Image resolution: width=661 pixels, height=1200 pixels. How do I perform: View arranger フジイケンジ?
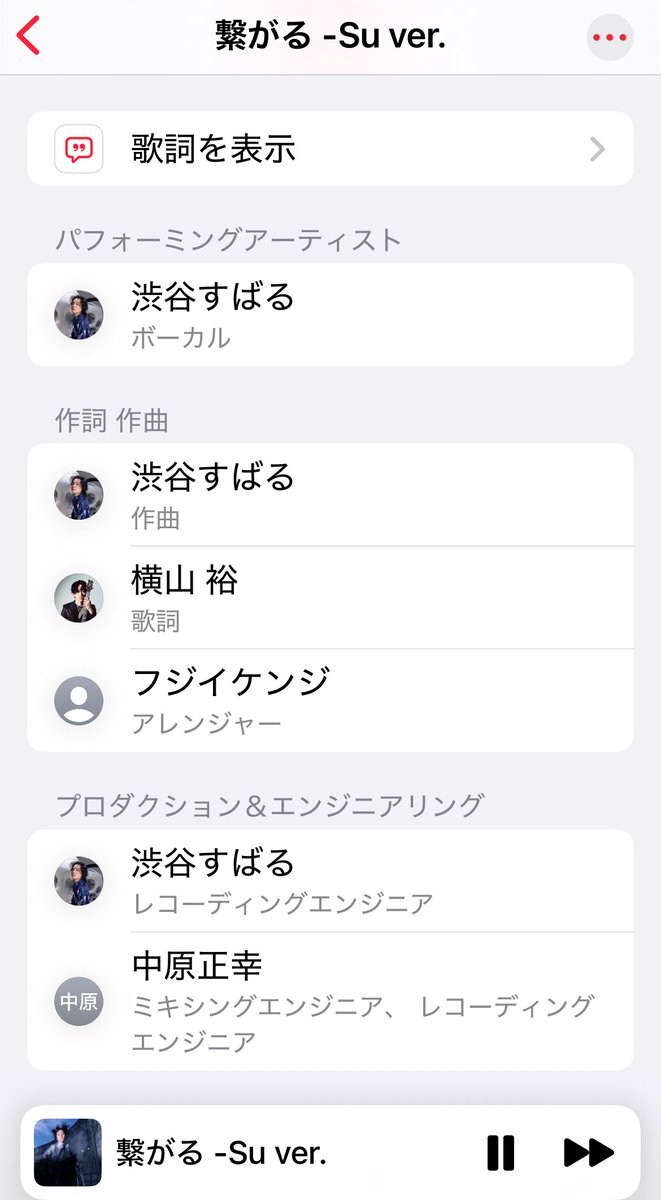330,700
